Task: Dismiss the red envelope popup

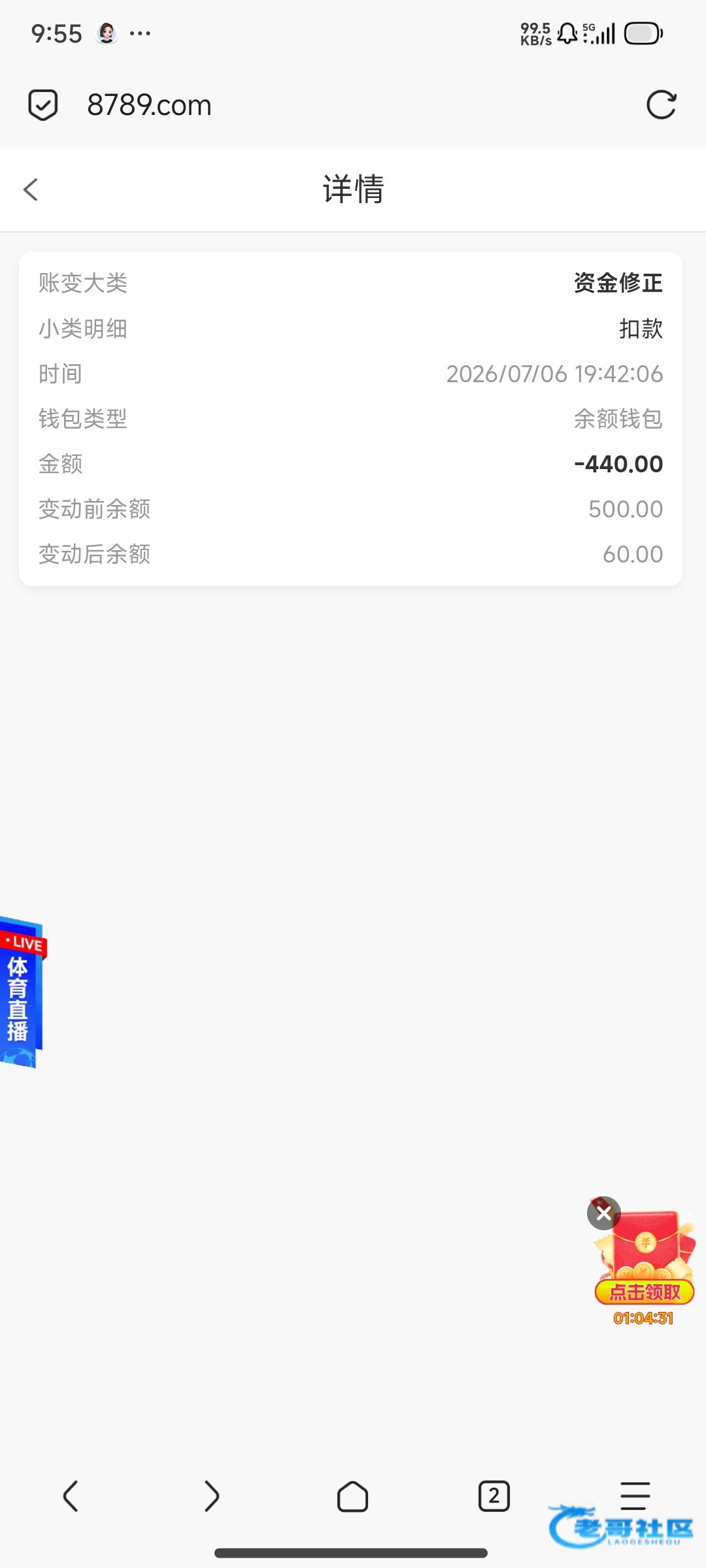Action: point(604,1213)
